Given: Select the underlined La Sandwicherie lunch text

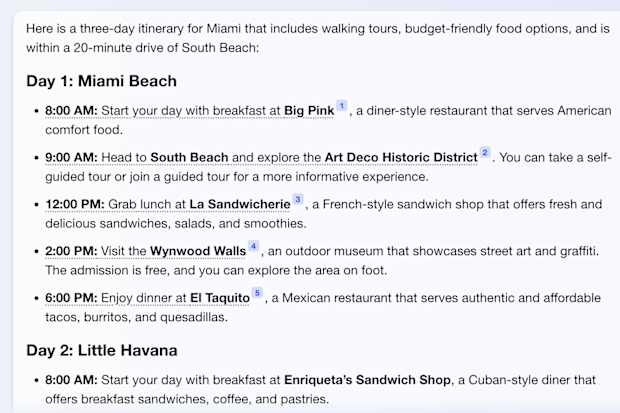Looking at the screenshot, I should click(x=168, y=205).
